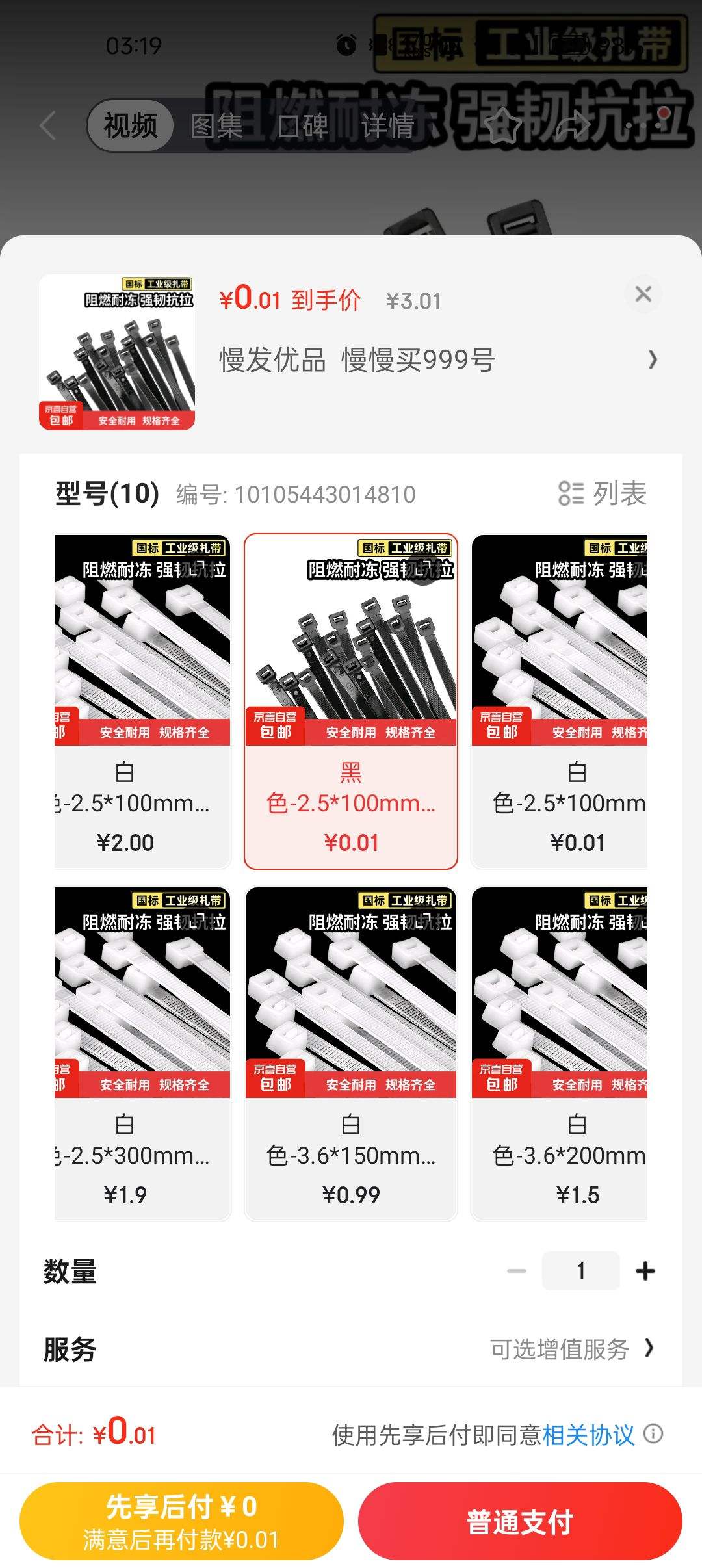Open the 相关协议 agreement link
Screen dimensions: 702x1568
coord(588,1435)
